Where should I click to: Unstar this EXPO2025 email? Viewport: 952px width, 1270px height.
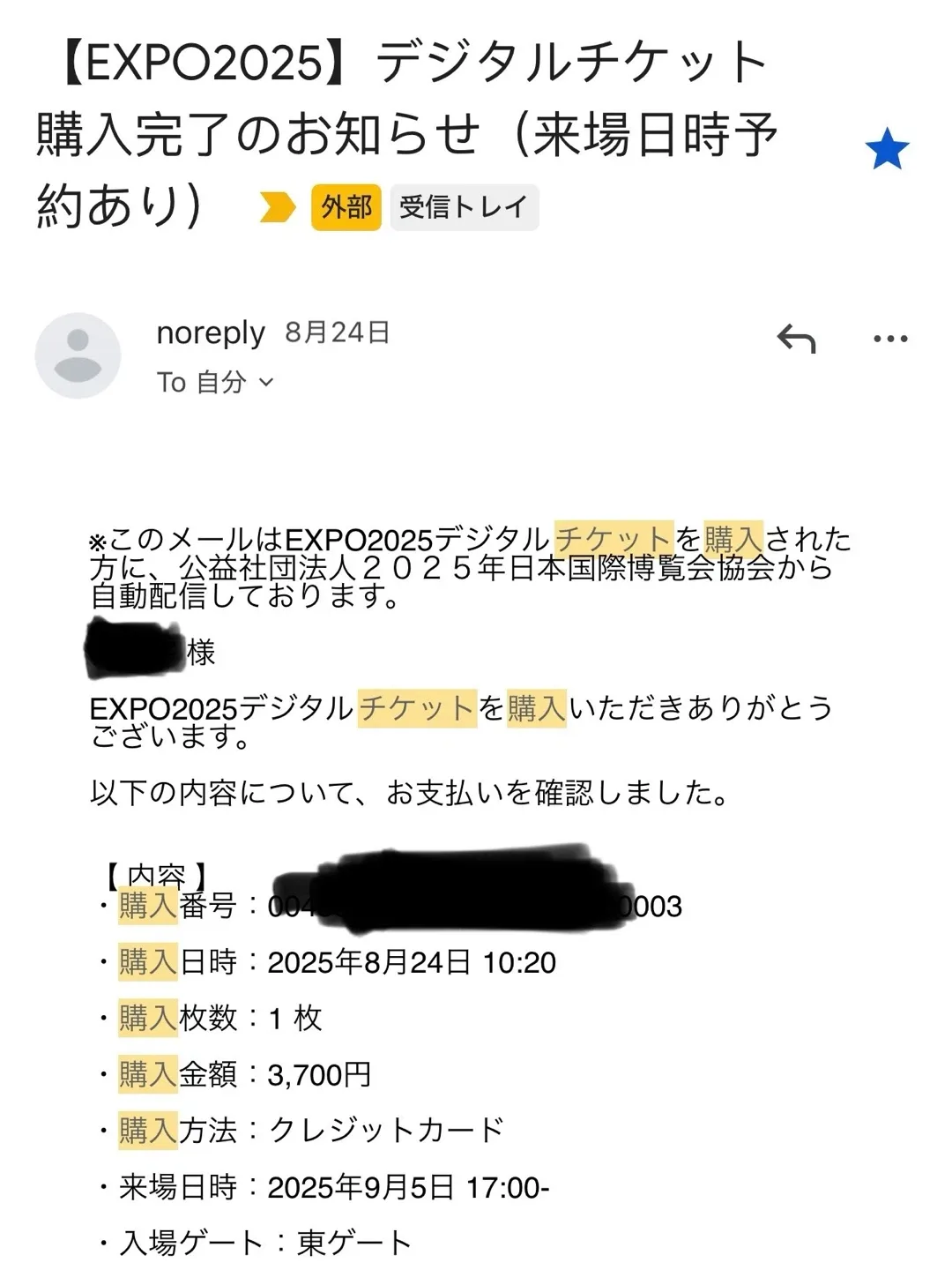[886, 149]
